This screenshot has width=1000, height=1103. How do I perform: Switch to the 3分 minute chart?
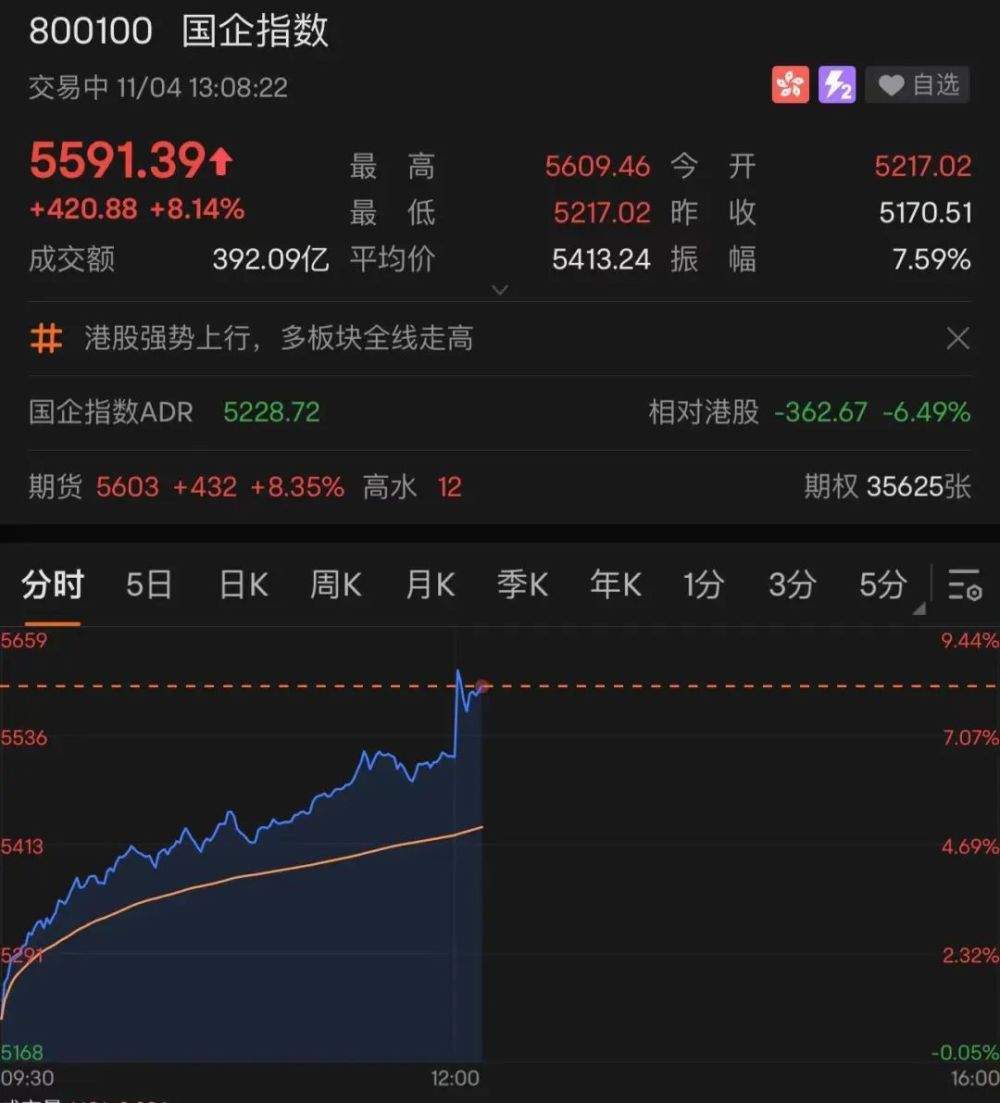click(x=792, y=585)
